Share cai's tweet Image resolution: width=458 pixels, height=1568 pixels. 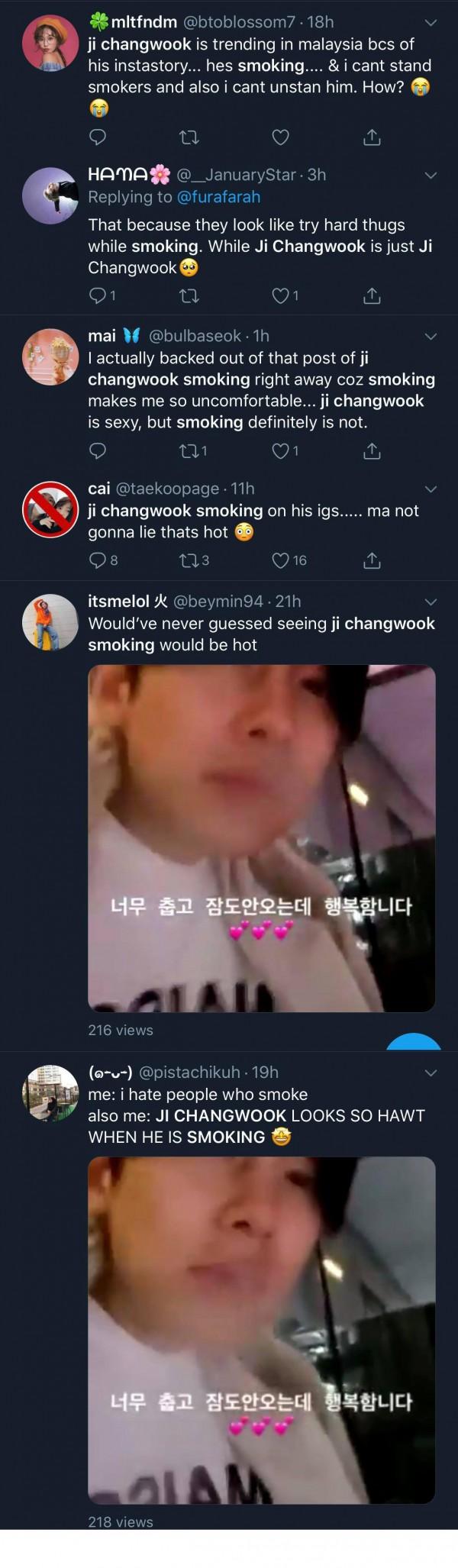pos(372,561)
